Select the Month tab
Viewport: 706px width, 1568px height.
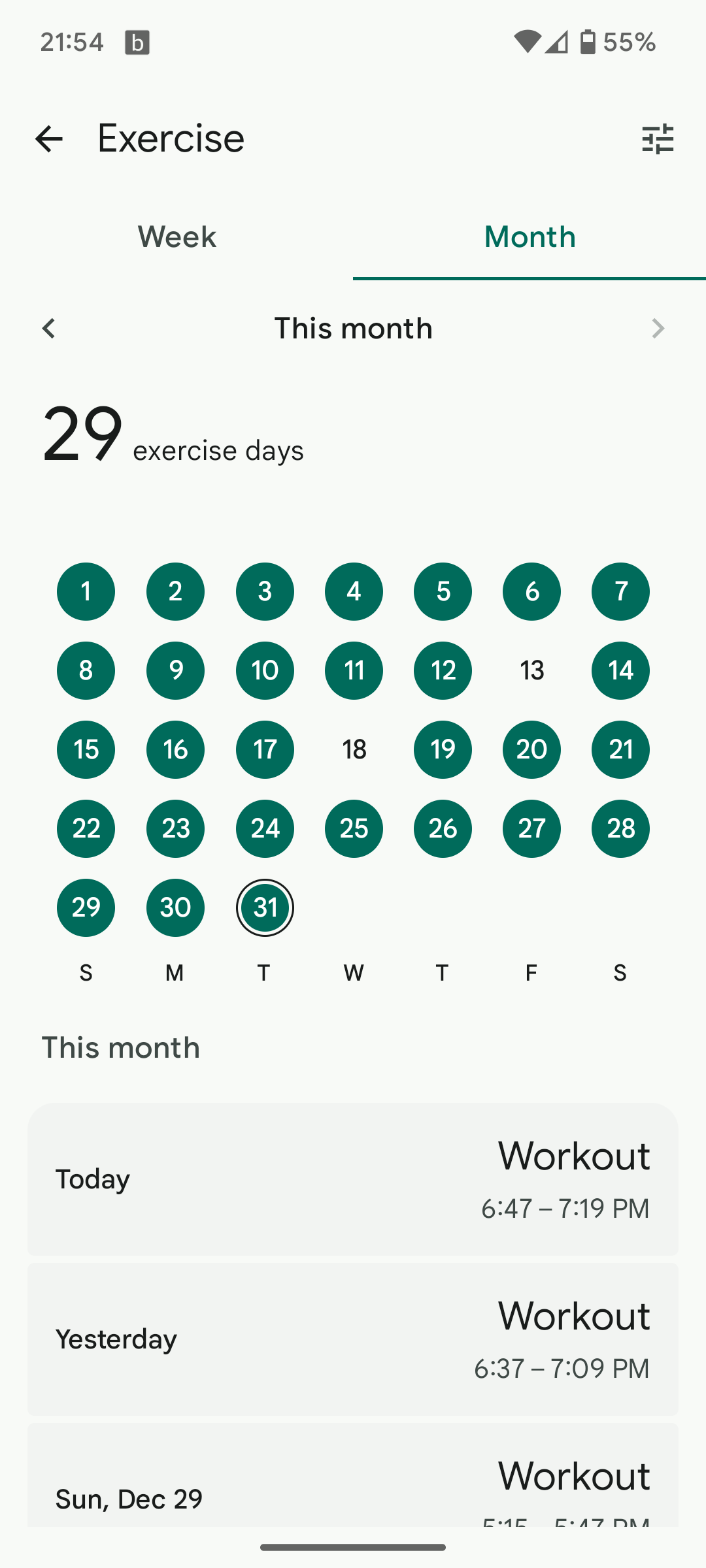click(529, 237)
